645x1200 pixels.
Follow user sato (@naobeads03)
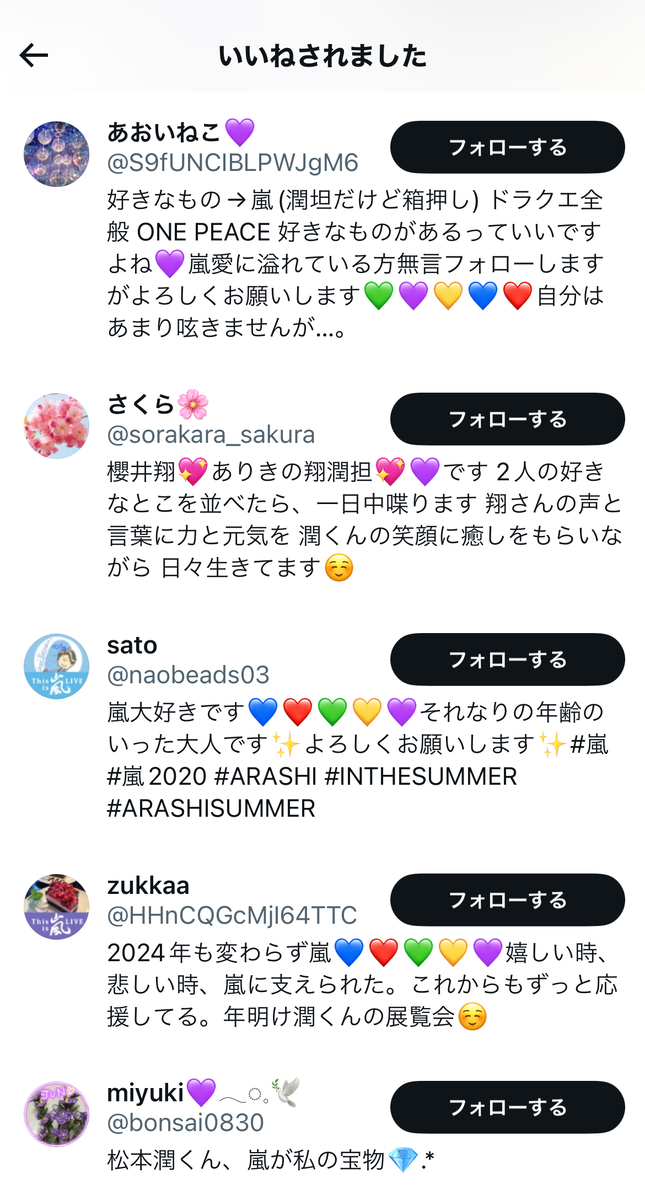click(507, 659)
